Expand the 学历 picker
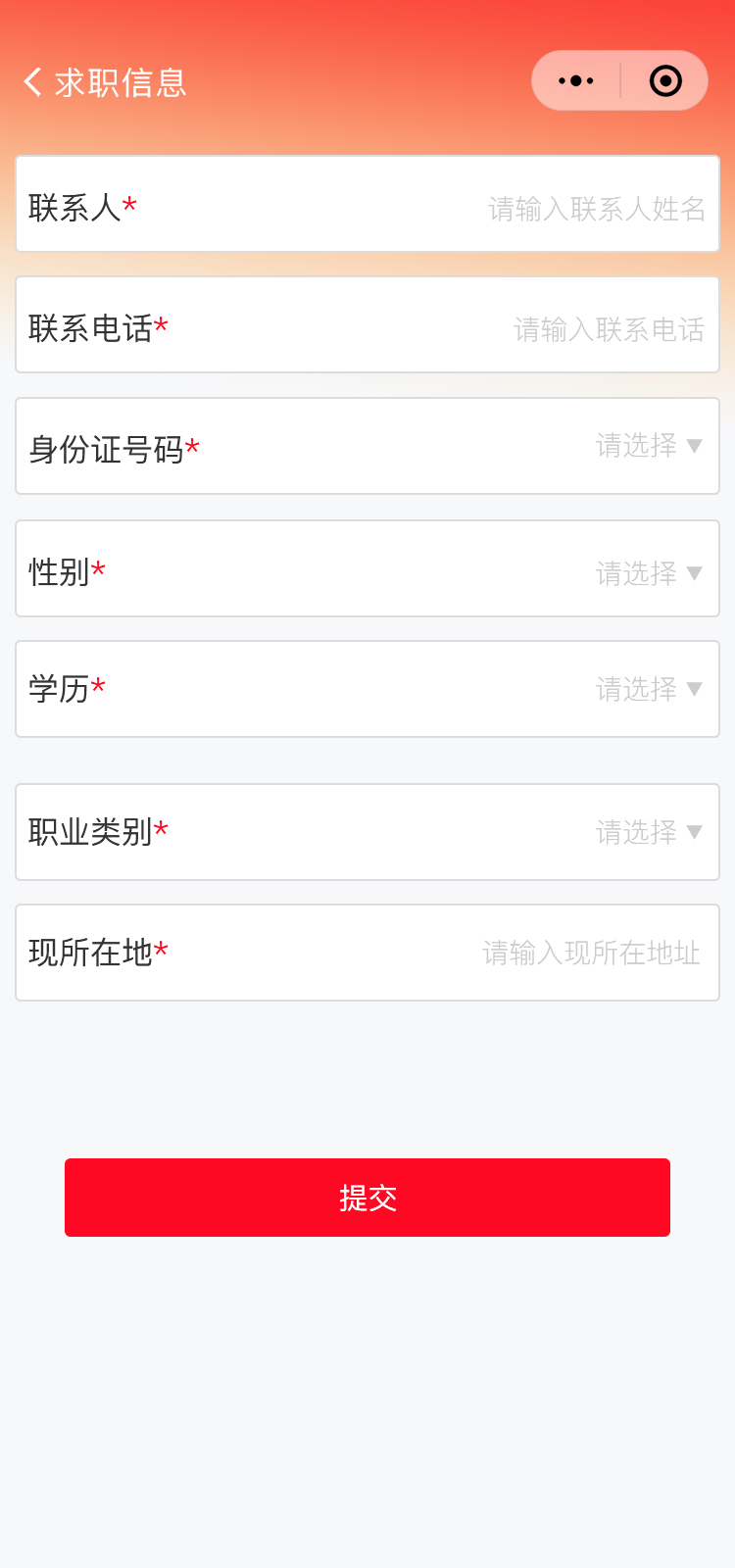 pos(649,689)
